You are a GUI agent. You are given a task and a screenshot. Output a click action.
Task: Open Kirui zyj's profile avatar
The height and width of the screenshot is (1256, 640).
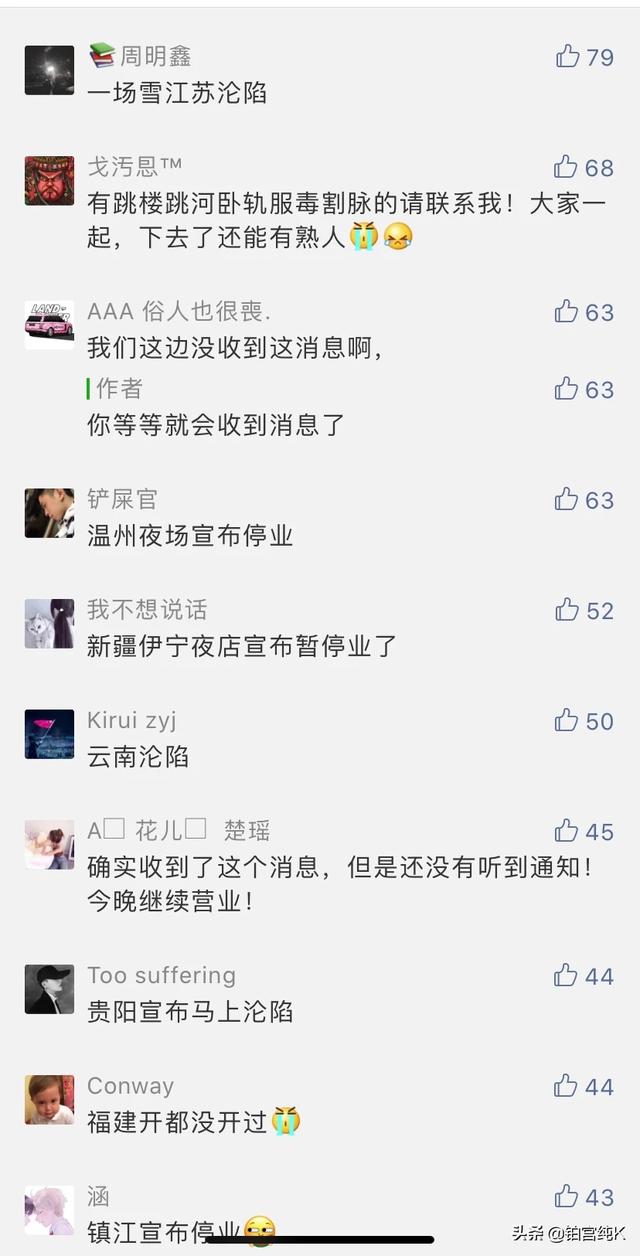pyautogui.click(x=49, y=734)
